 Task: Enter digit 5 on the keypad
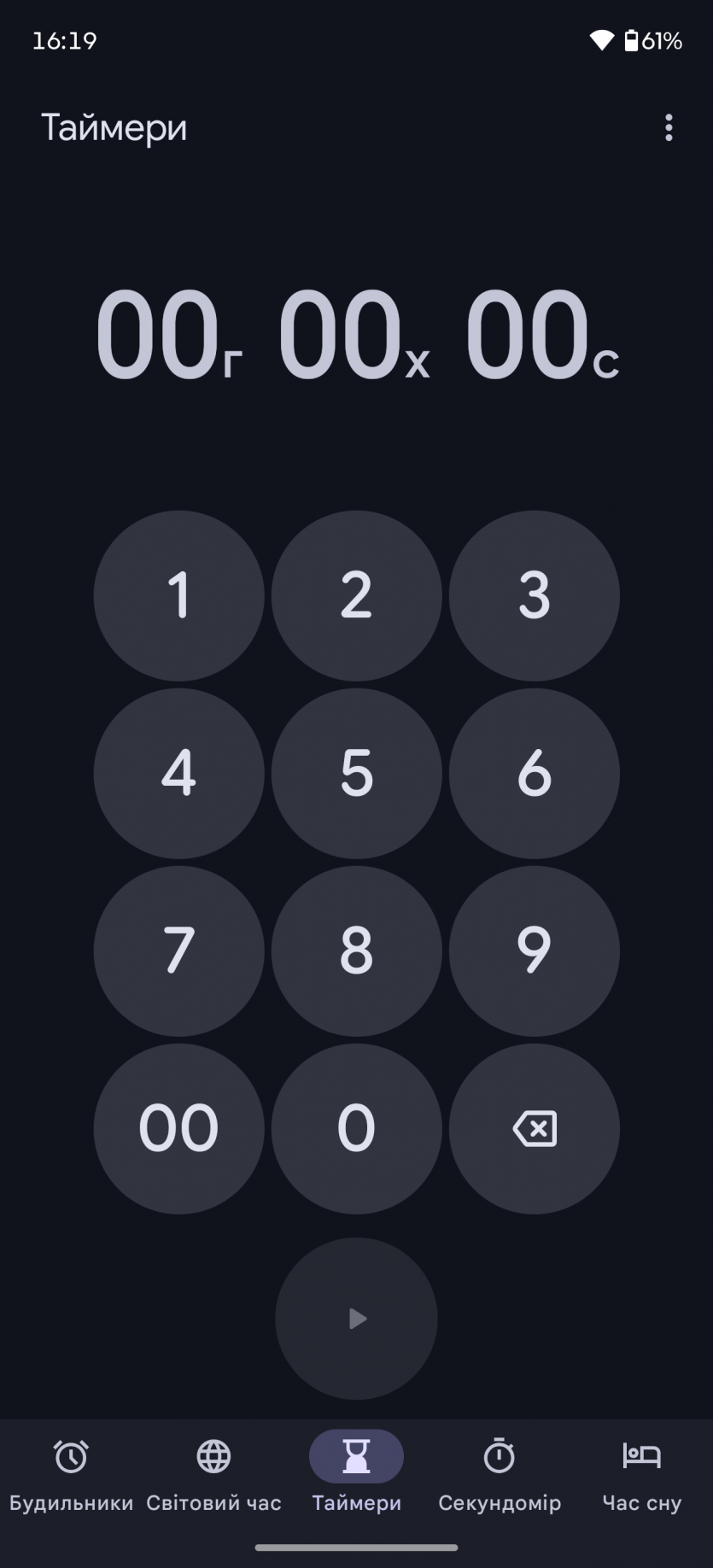[356, 773]
